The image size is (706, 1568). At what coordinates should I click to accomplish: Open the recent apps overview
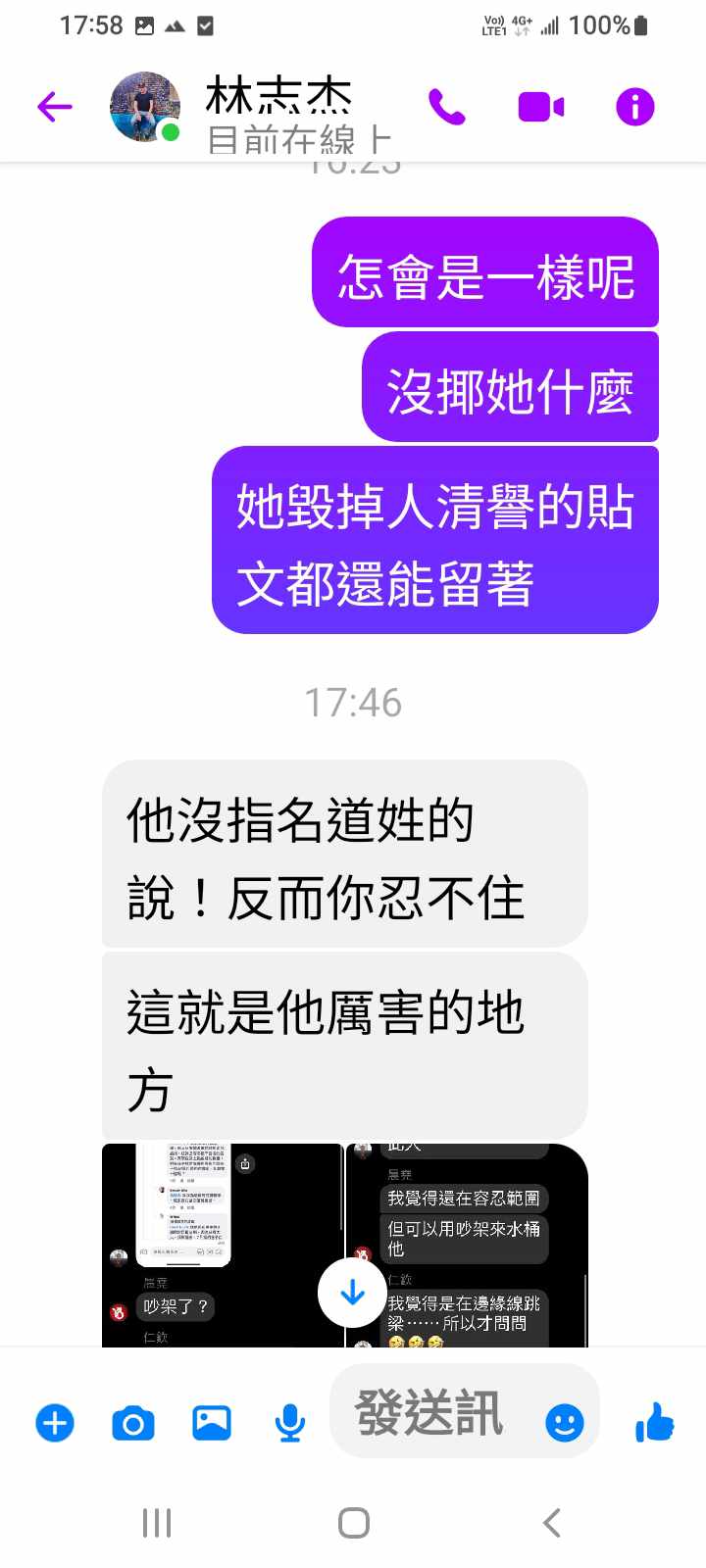click(157, 1523)
